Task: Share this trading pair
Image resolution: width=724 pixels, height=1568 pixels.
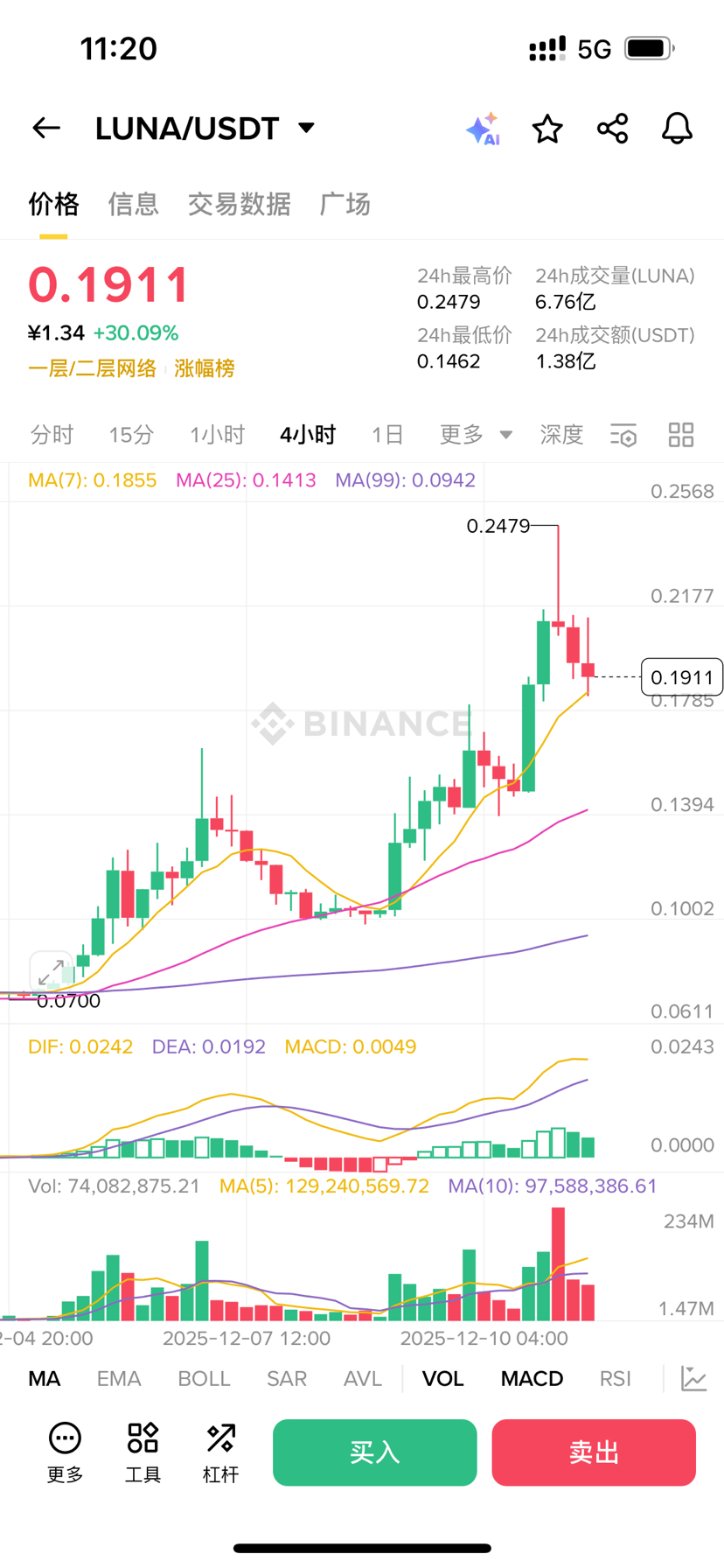Action: click(612, 129)
